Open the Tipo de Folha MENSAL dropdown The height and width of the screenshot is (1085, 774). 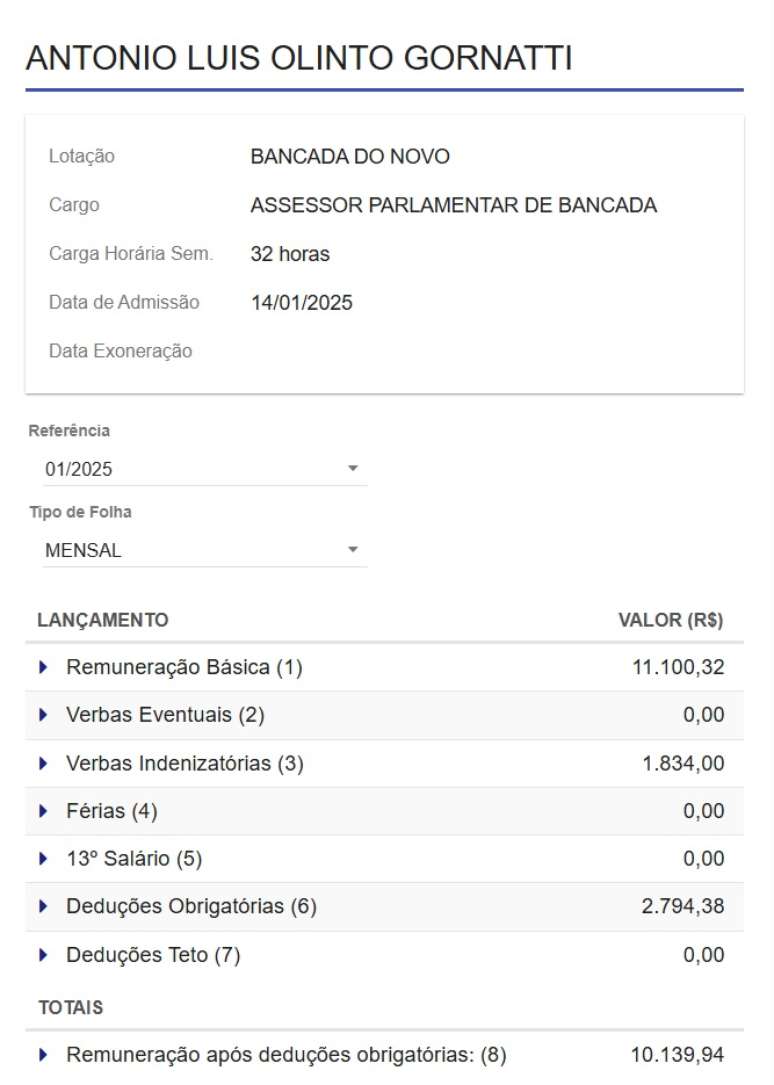204,550
